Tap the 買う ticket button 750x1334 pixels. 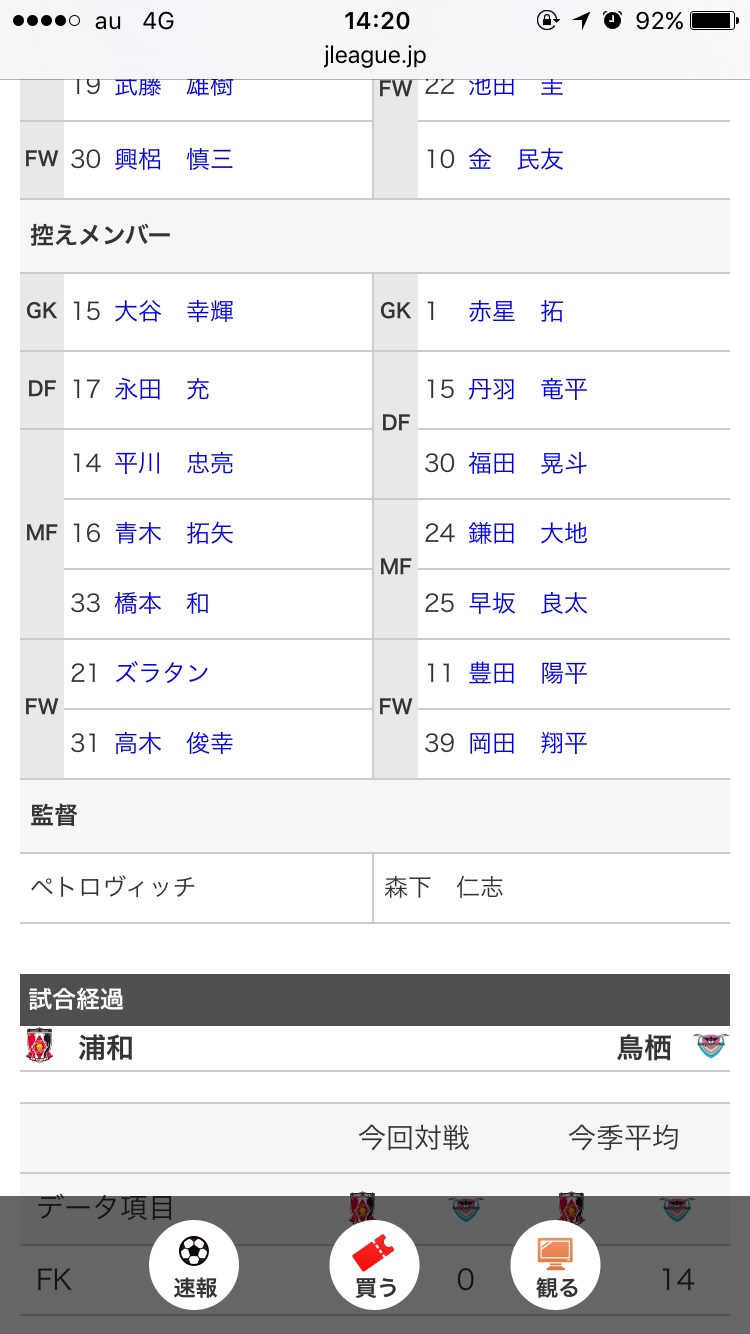375,1266
